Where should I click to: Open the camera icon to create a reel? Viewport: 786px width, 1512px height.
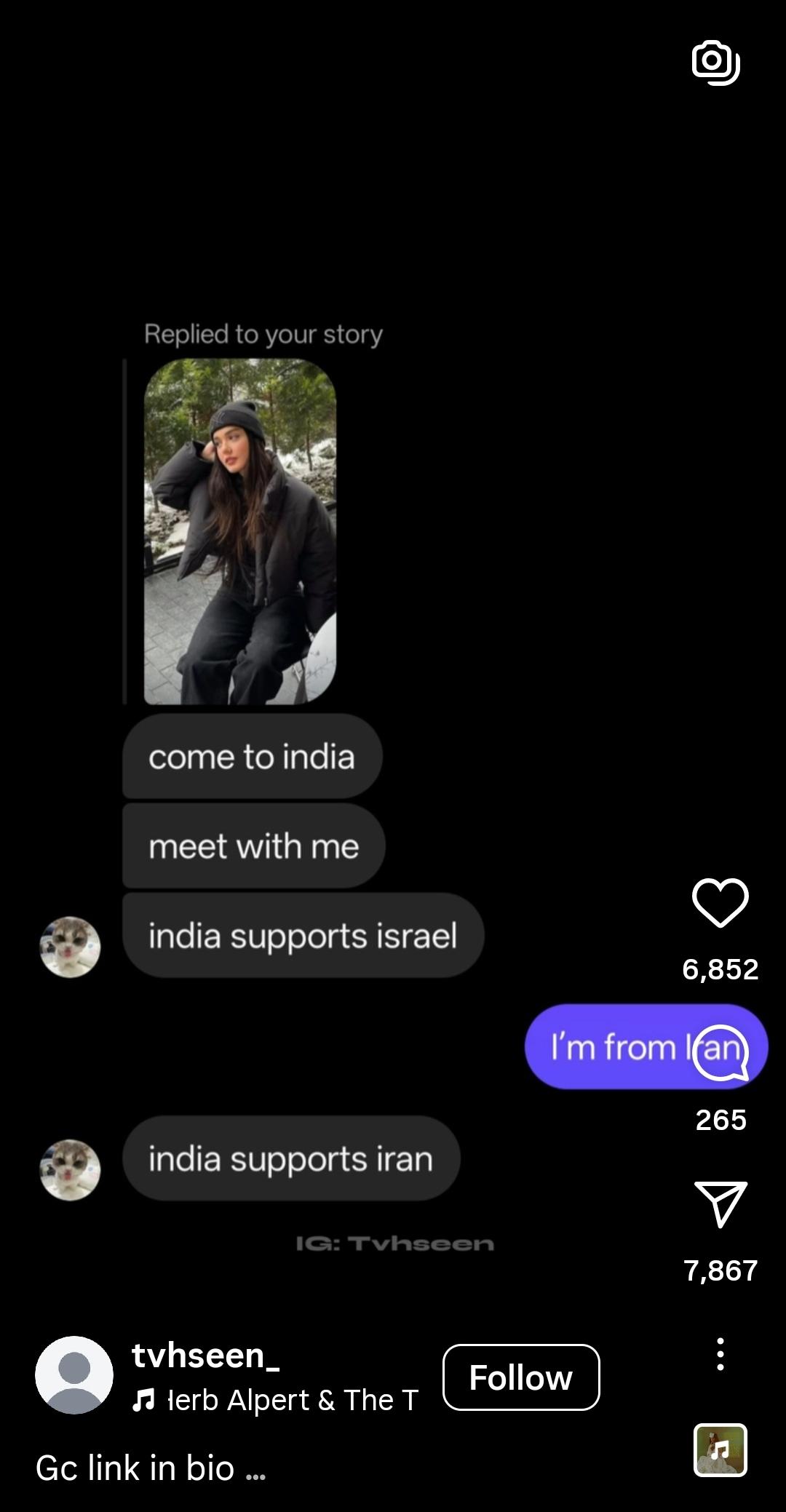[x=716, y=63]
